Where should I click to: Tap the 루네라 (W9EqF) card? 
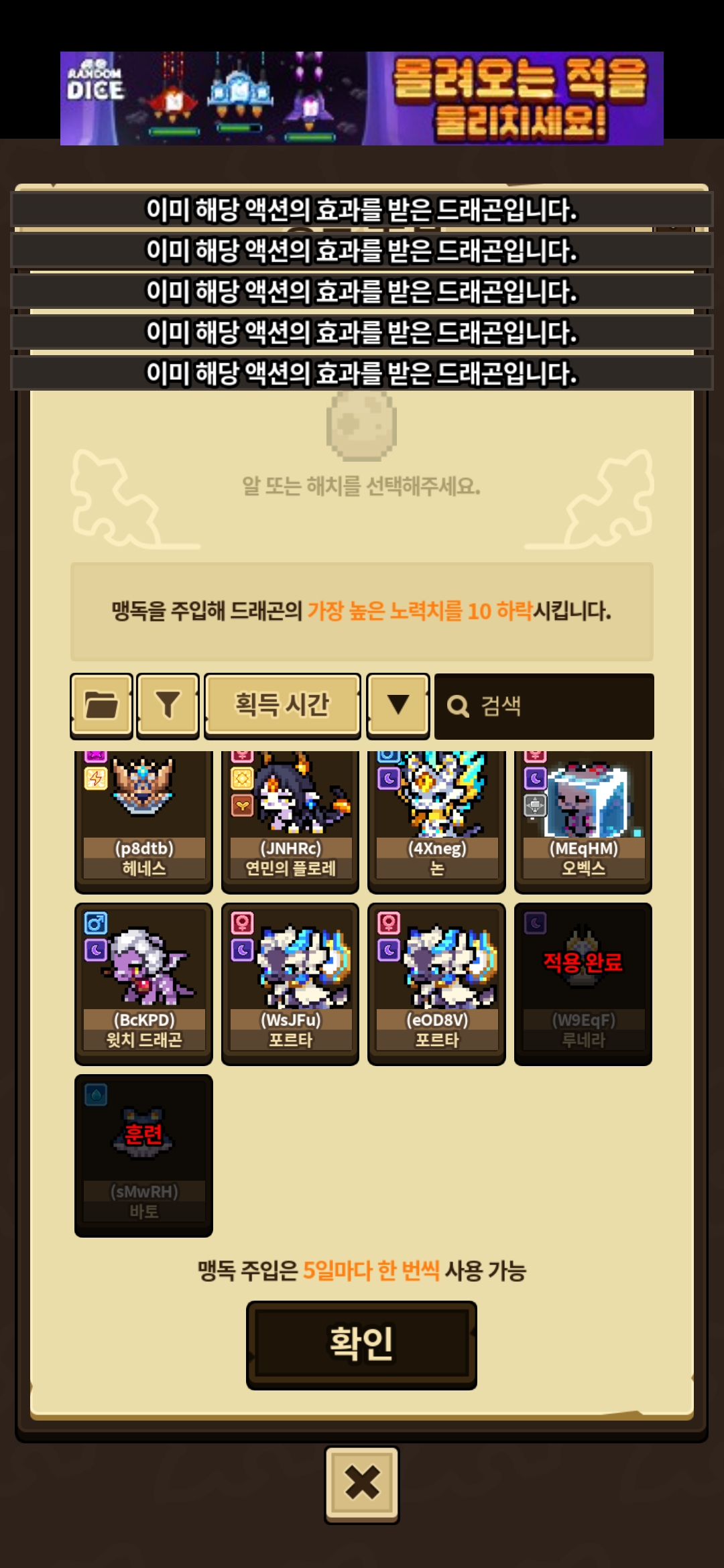click(583, 984)
